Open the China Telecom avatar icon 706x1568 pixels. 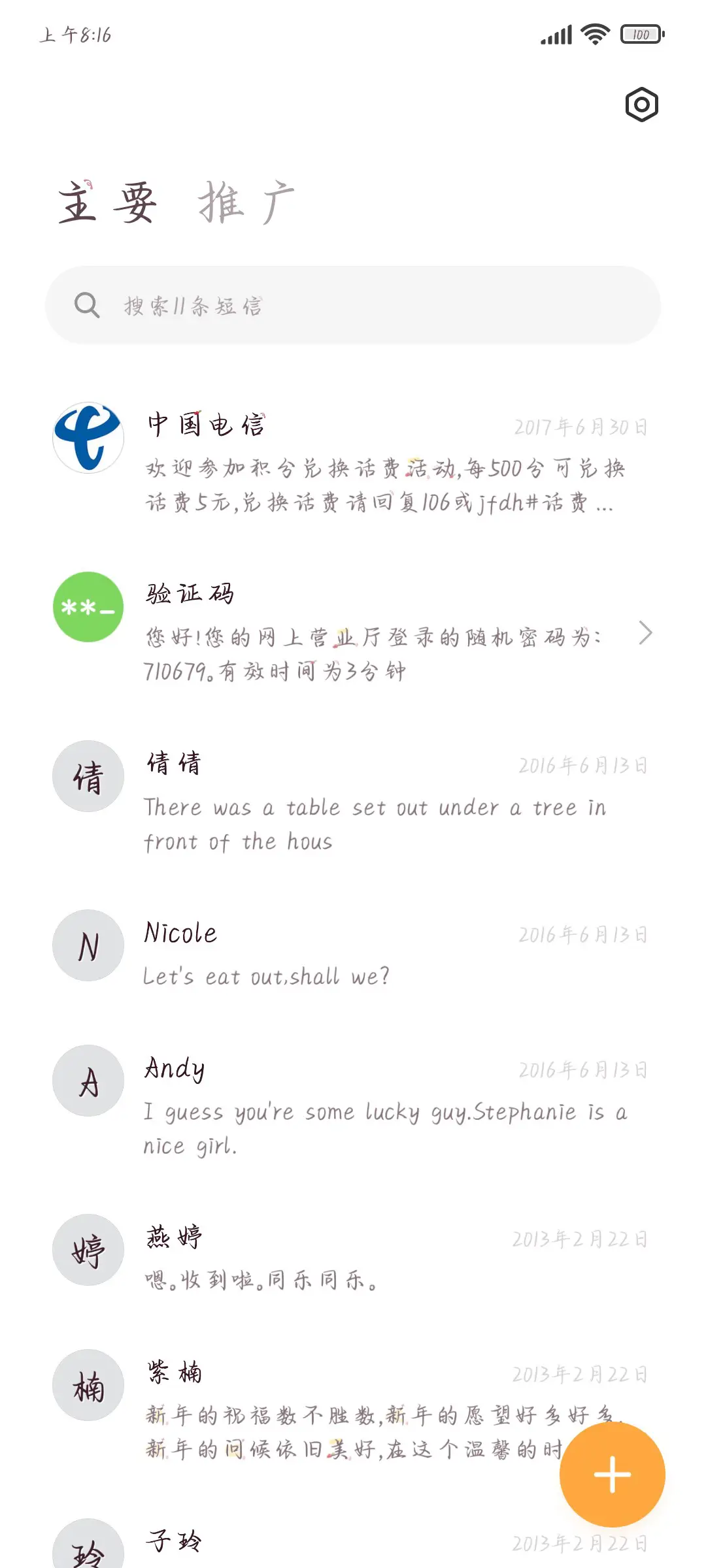point(88,438)
